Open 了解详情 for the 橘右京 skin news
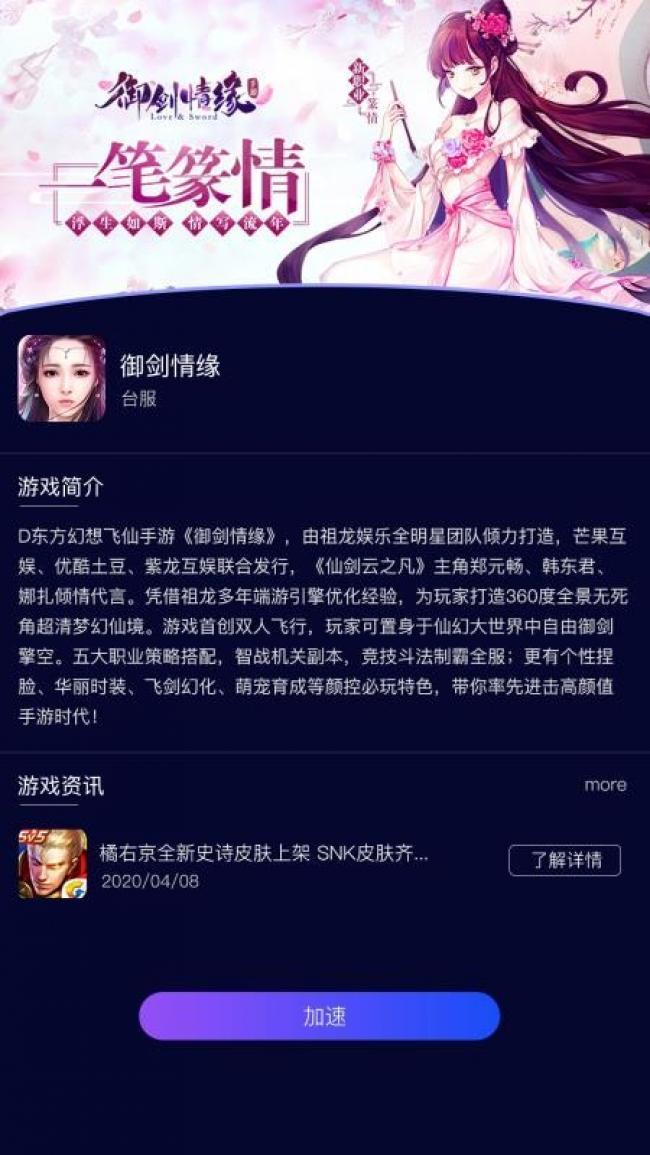 tap(564, 860)
